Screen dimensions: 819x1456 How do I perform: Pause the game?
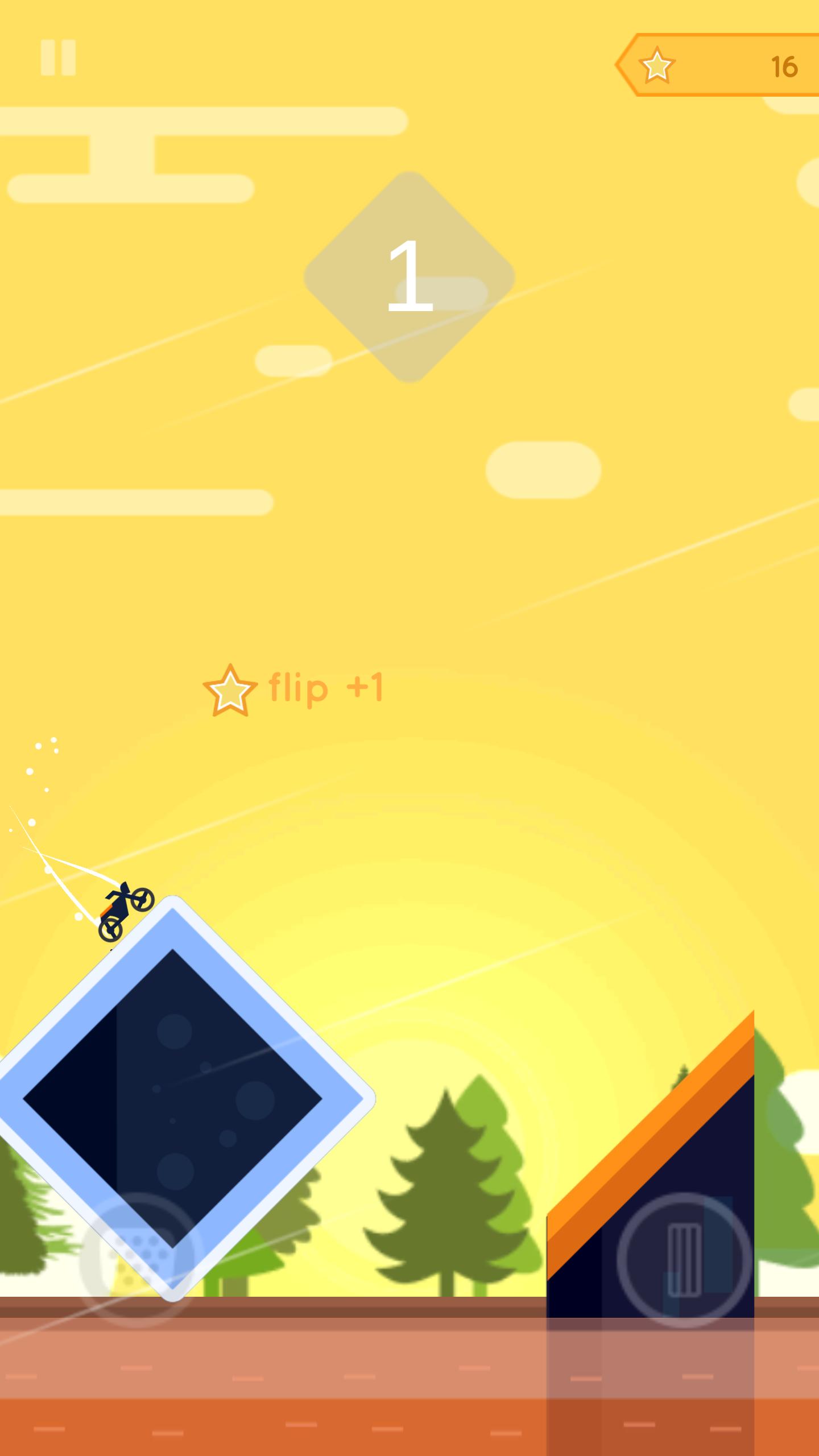click(x=58, y=57)
